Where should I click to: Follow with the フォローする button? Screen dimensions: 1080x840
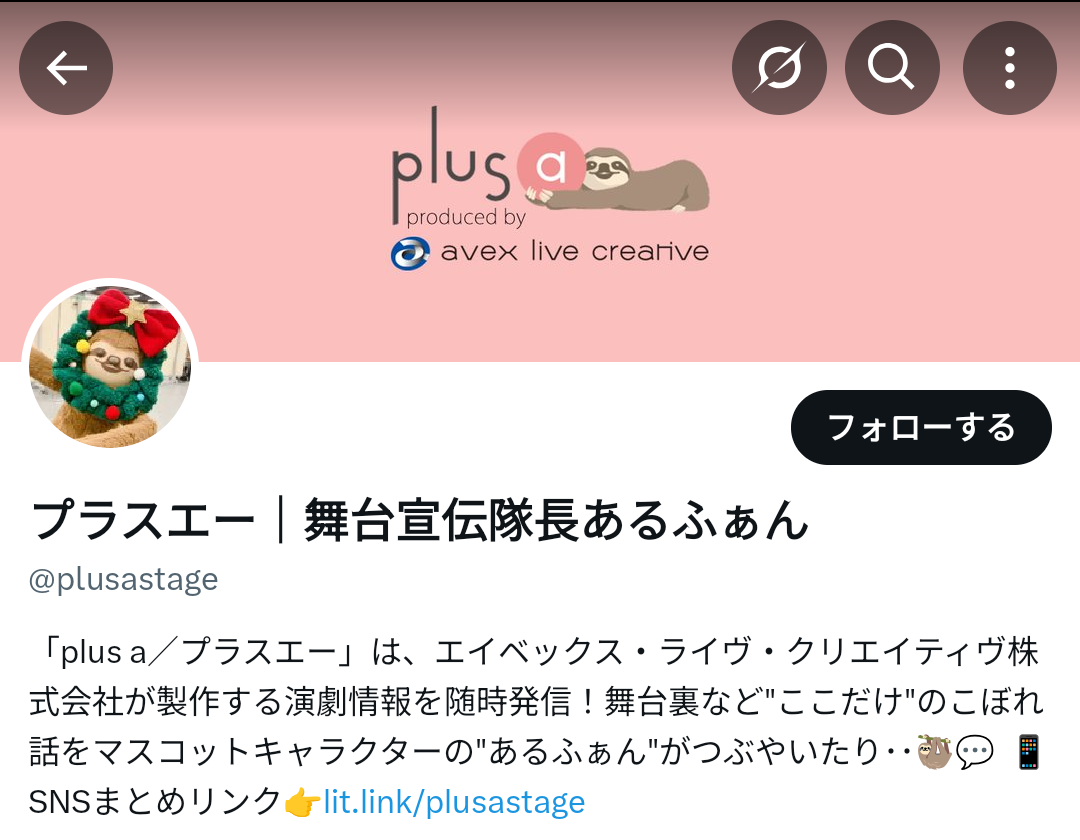920,428
